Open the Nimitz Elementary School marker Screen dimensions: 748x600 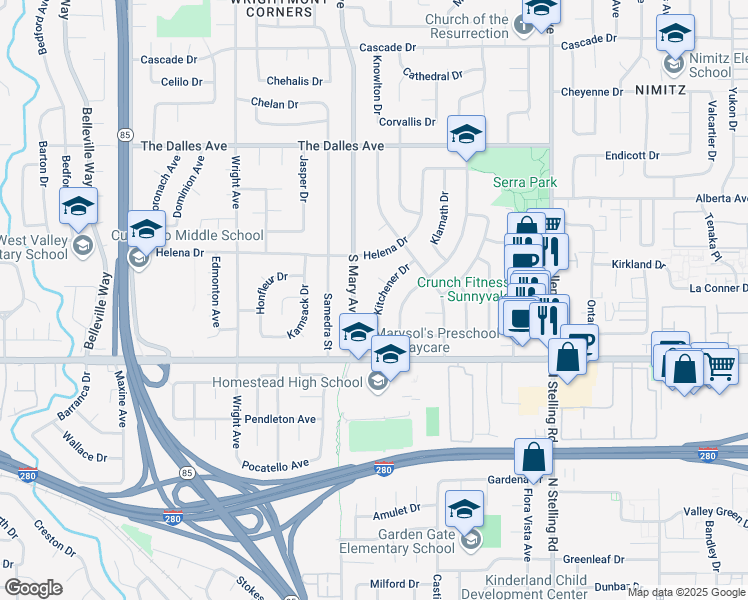click(675, 33)
